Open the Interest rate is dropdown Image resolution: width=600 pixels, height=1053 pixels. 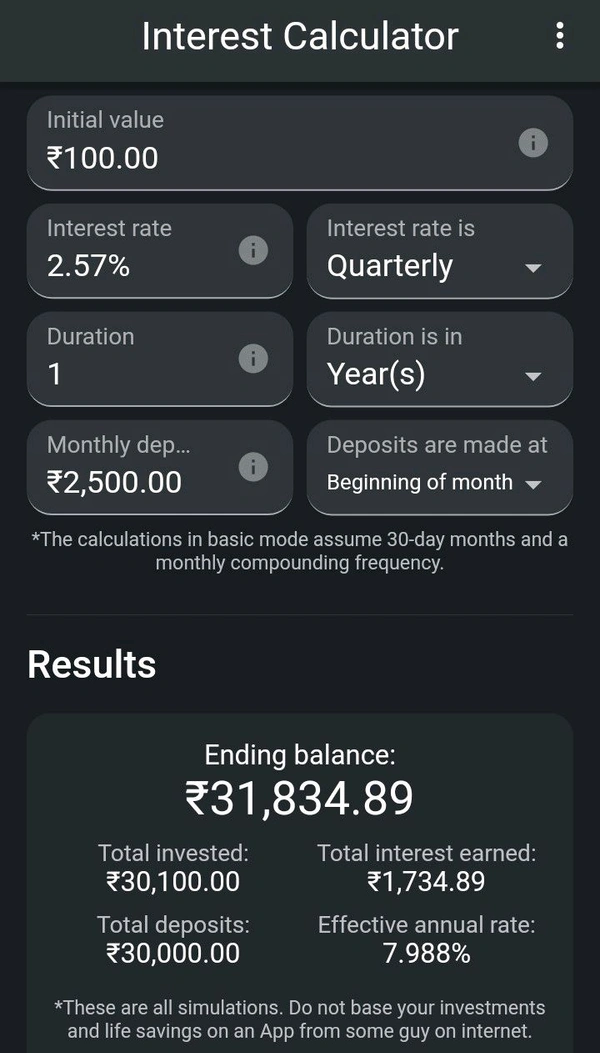click(x=439, y=265)
